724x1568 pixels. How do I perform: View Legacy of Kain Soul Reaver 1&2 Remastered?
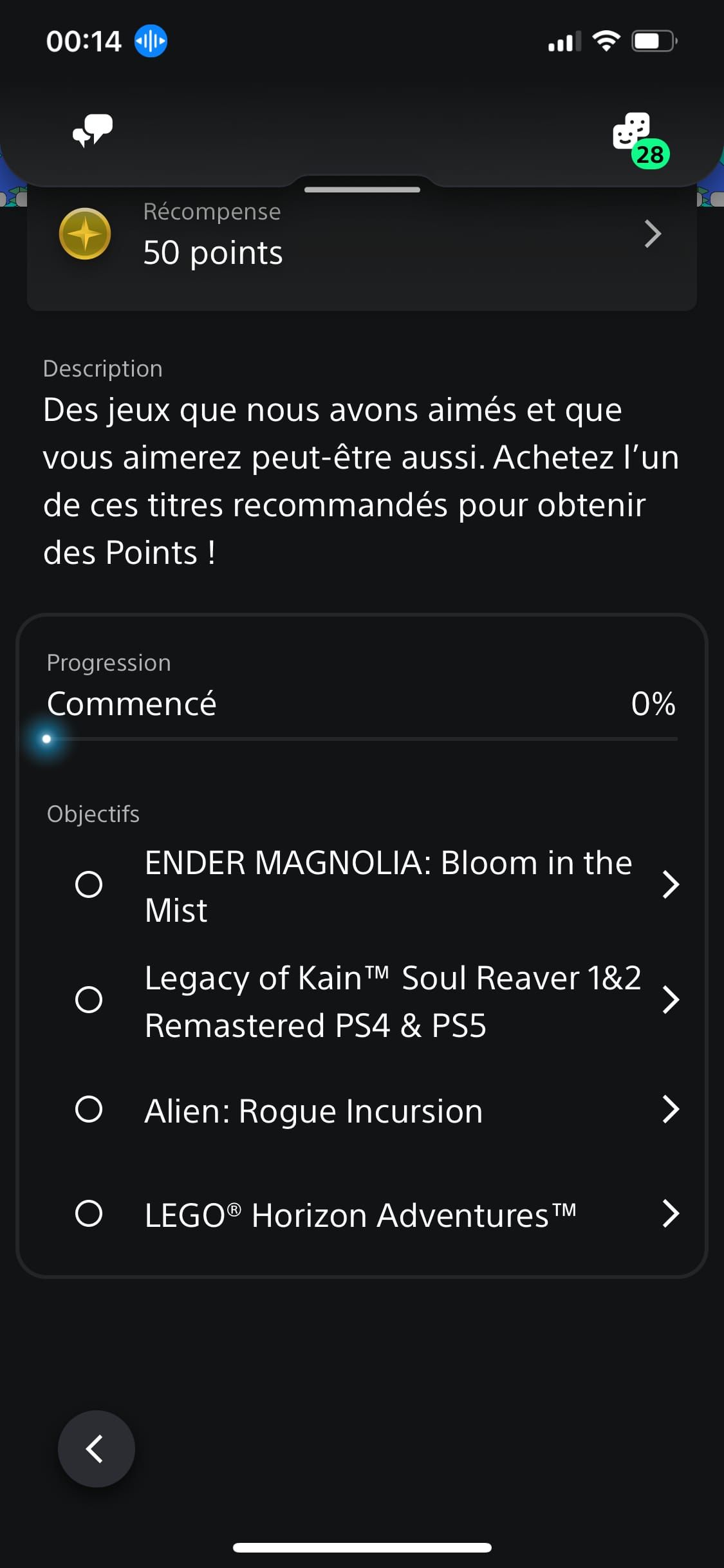pos(376,1000)
